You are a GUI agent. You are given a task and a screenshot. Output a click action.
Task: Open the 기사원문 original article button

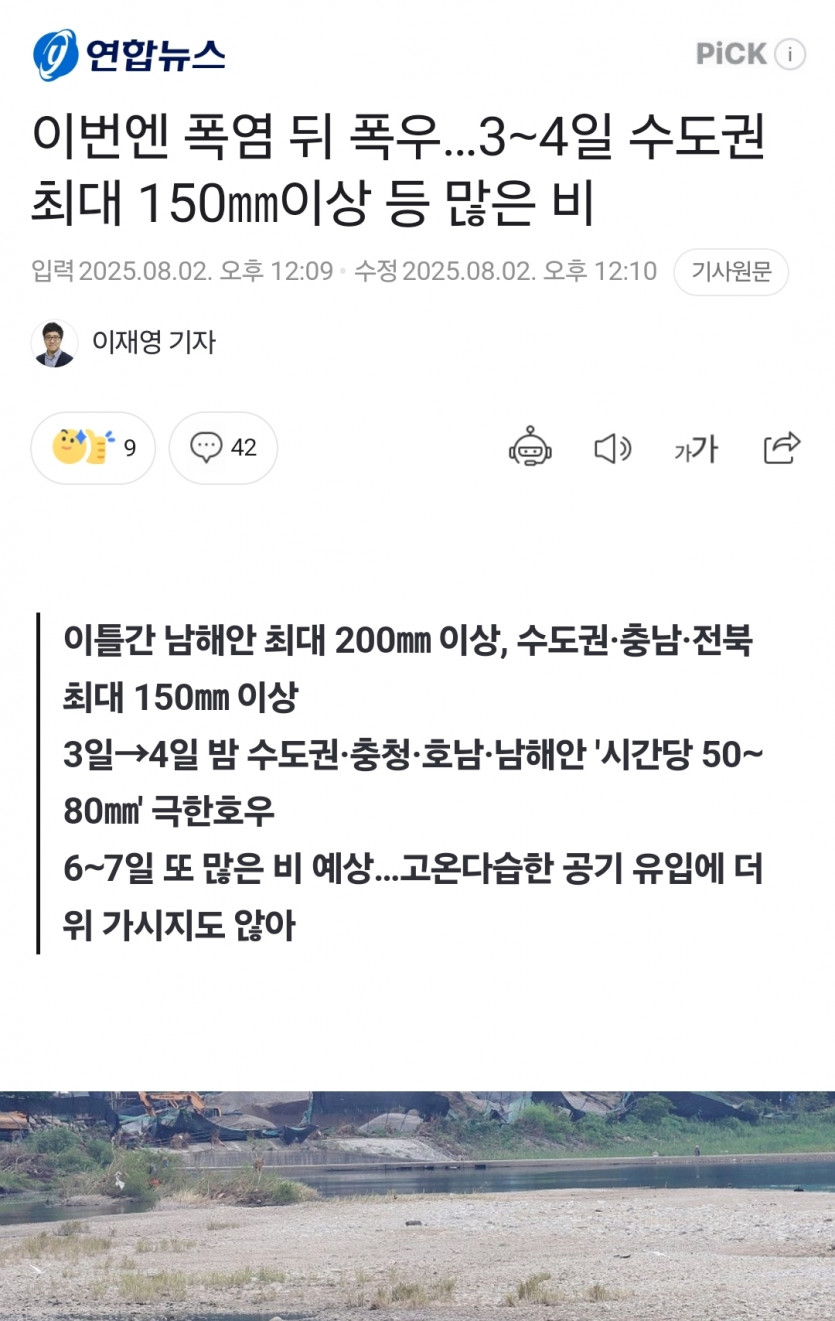731,272
